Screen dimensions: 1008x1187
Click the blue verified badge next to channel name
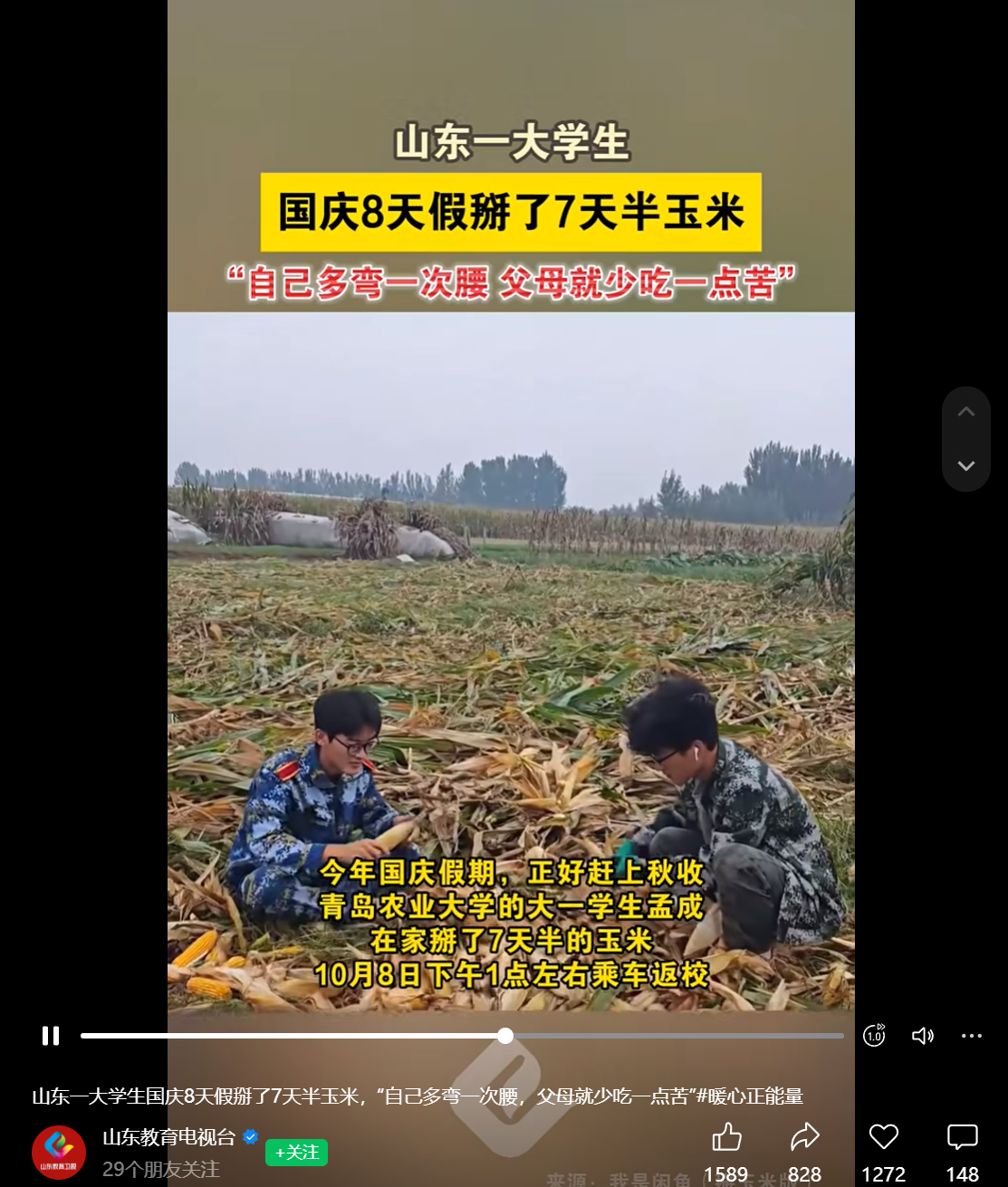click(x=251, y=1138)
